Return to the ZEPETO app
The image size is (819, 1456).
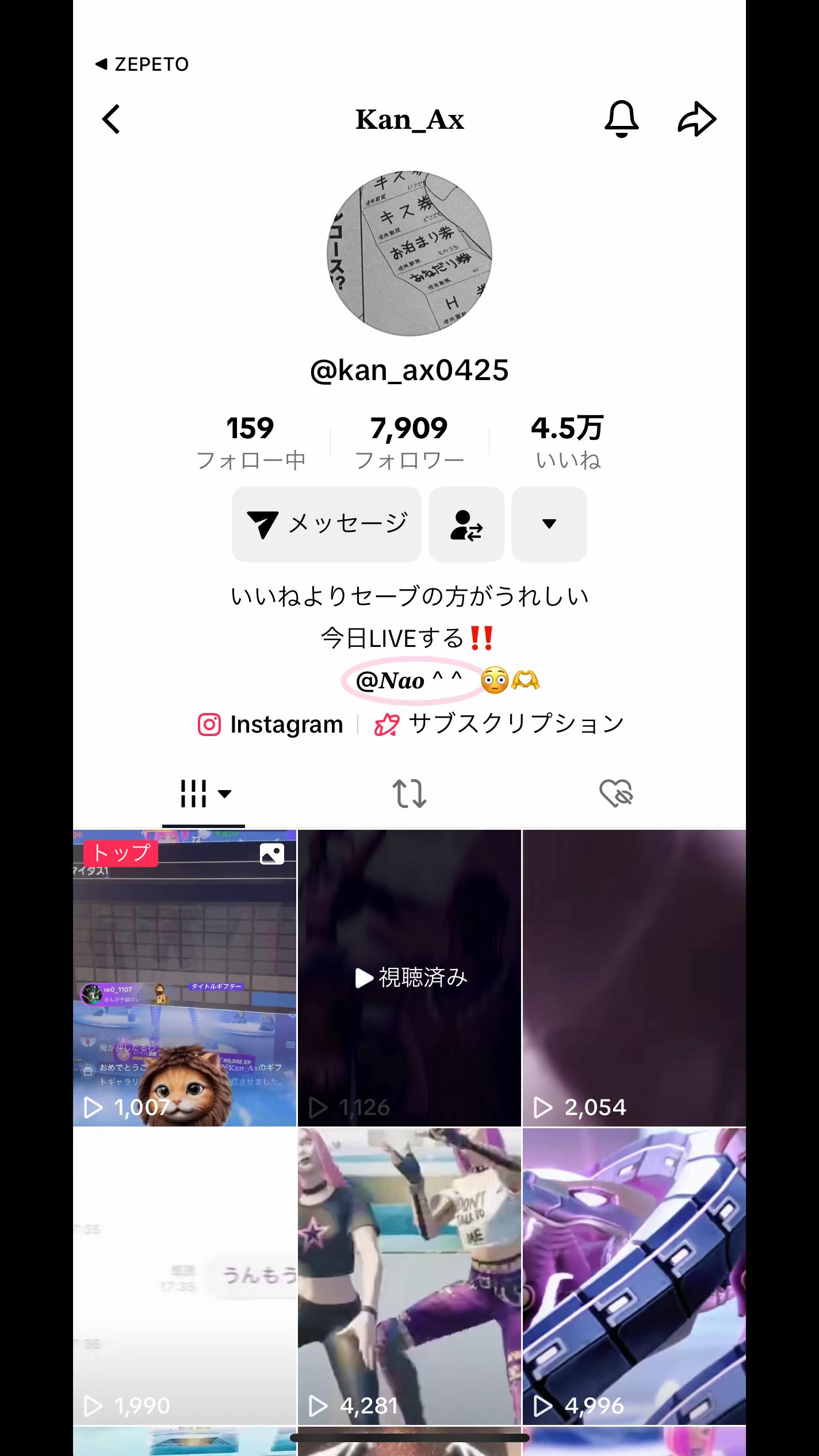pos(142,64)
